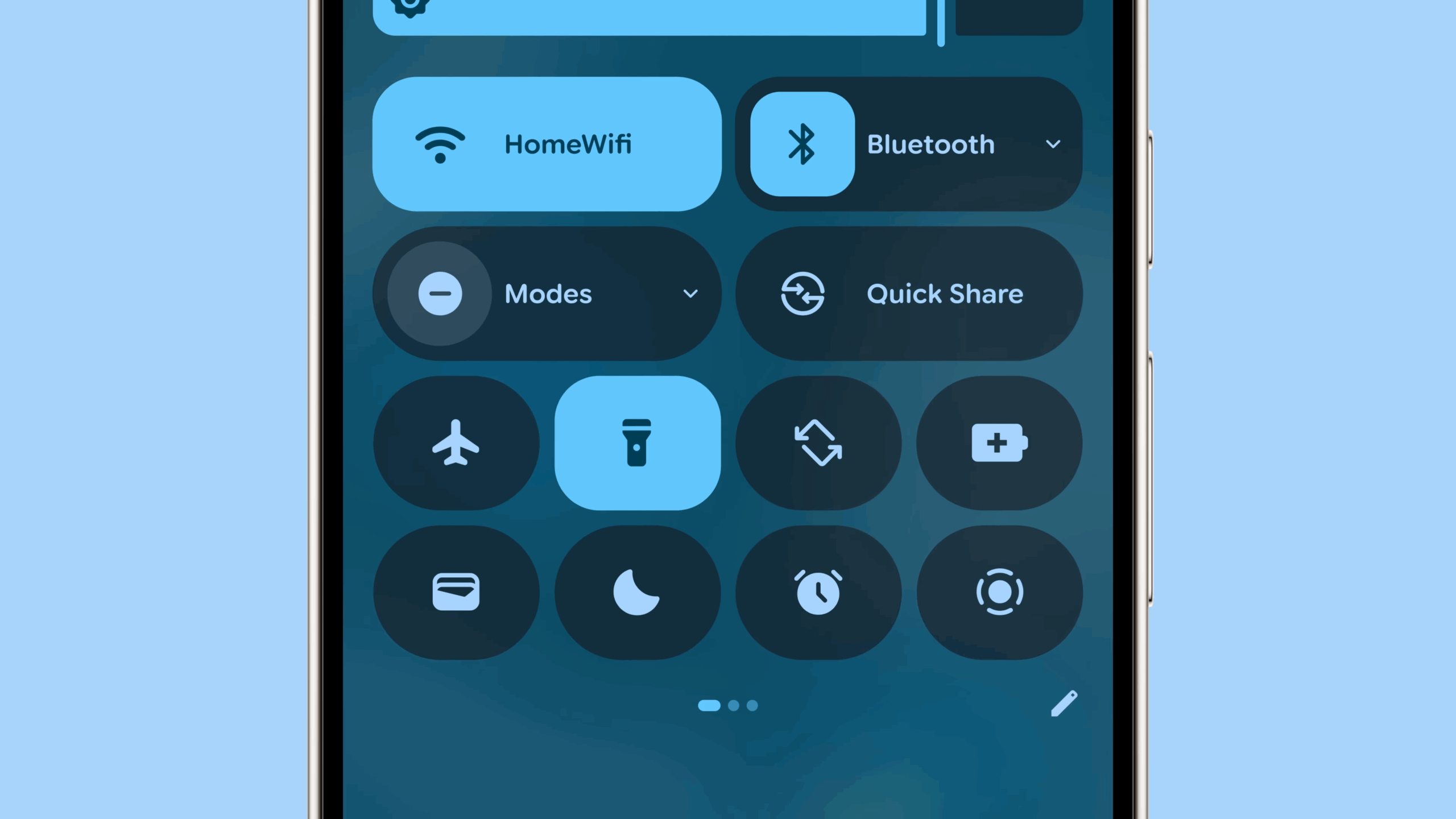Edit quick settings with the pencil

pos(1064,704)
